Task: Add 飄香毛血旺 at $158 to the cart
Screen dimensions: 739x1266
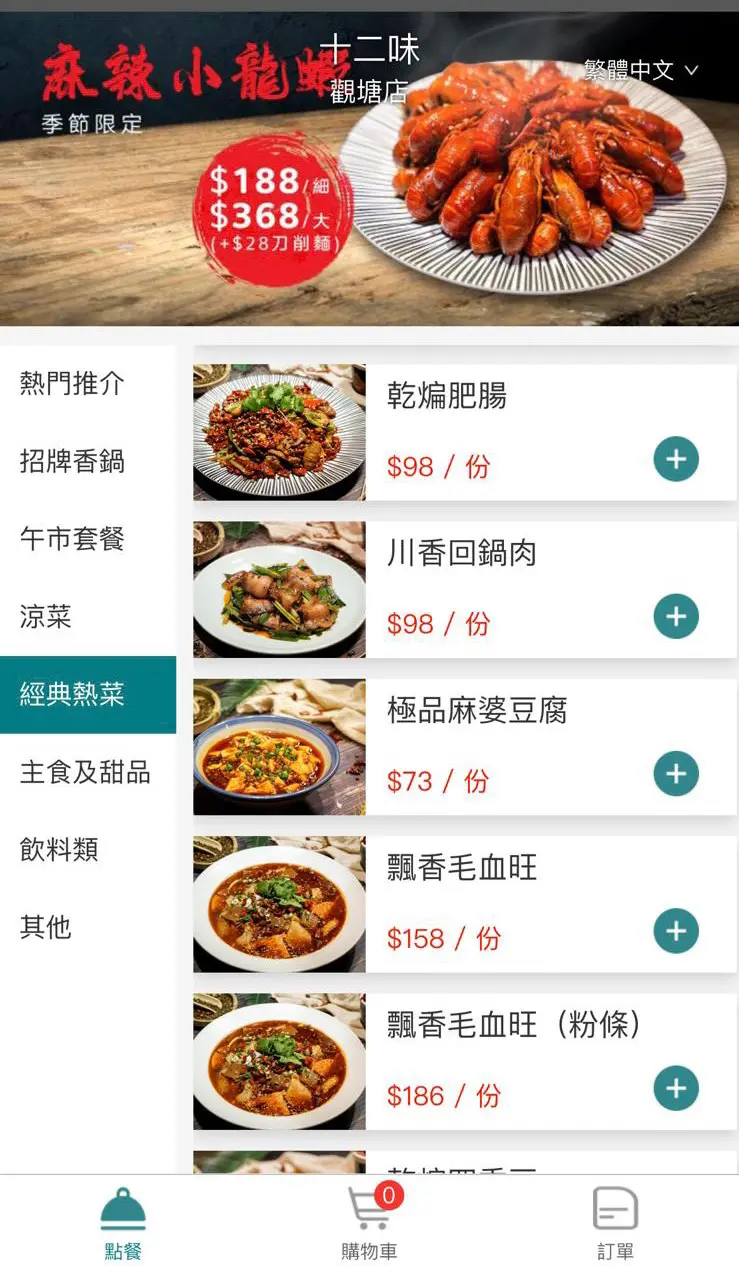Action: tap(676, 931)
